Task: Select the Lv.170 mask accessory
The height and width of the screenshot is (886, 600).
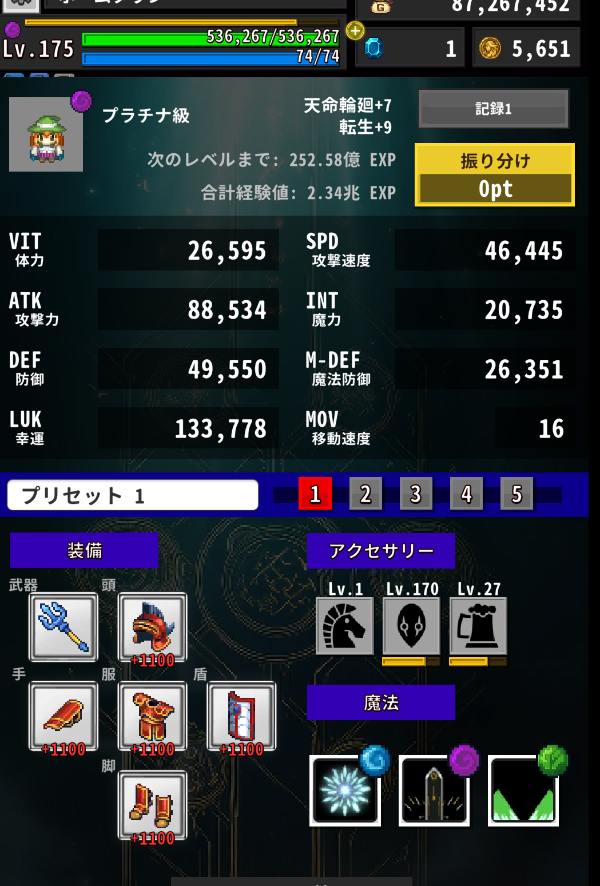Action: 411,626
